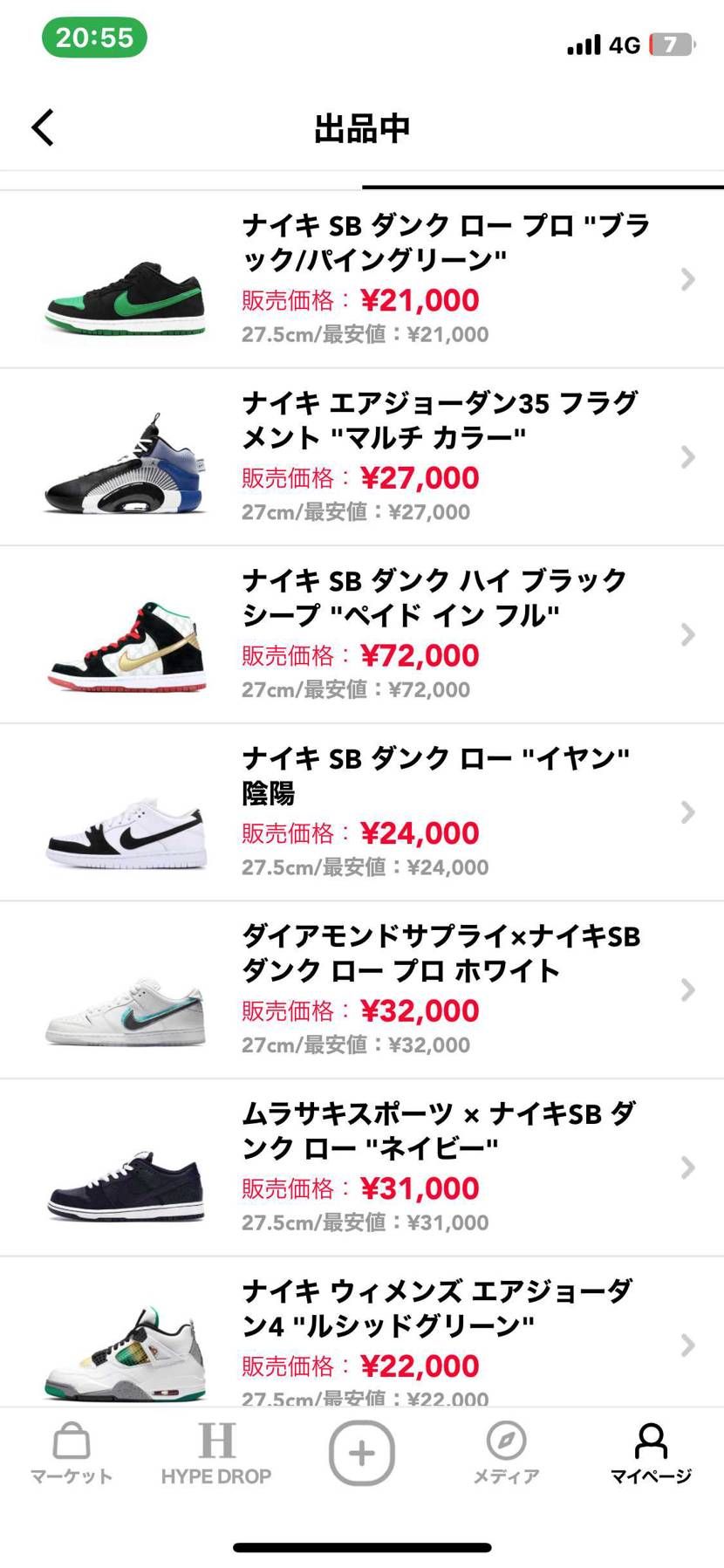The width and height of the screenshot is (724, 1568).
Task: Expand the Air Jordan 35 Fragment listing chevron
Action: click(688, 456)
